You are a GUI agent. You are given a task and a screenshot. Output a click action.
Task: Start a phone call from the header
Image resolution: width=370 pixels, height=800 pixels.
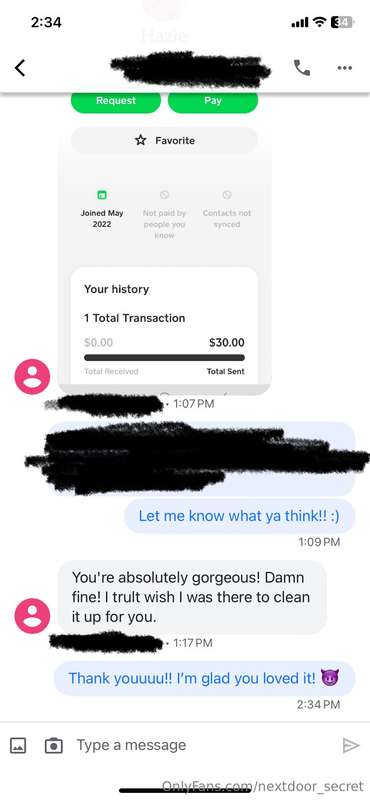click(x=302, y=68)
